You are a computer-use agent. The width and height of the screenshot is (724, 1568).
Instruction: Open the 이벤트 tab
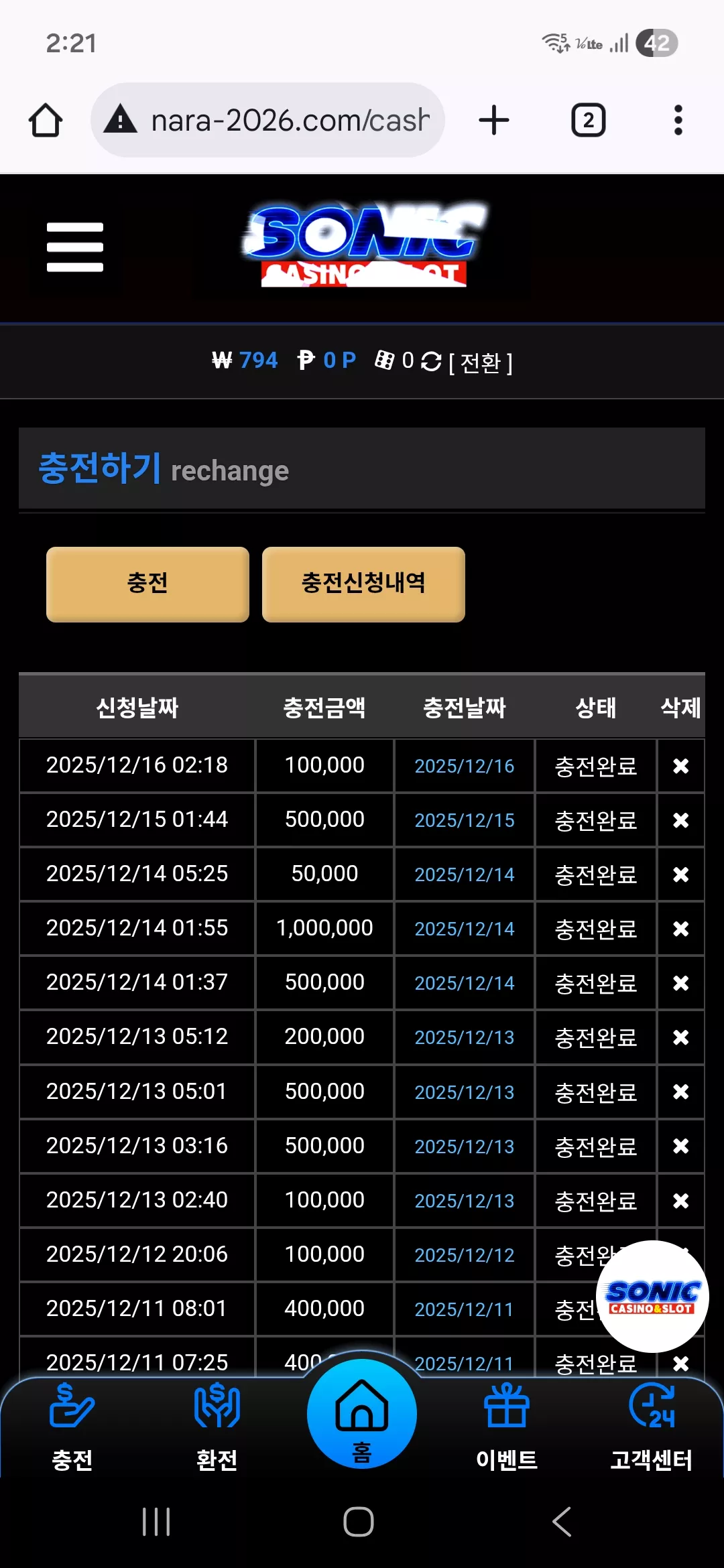(x=507, y=1427)
